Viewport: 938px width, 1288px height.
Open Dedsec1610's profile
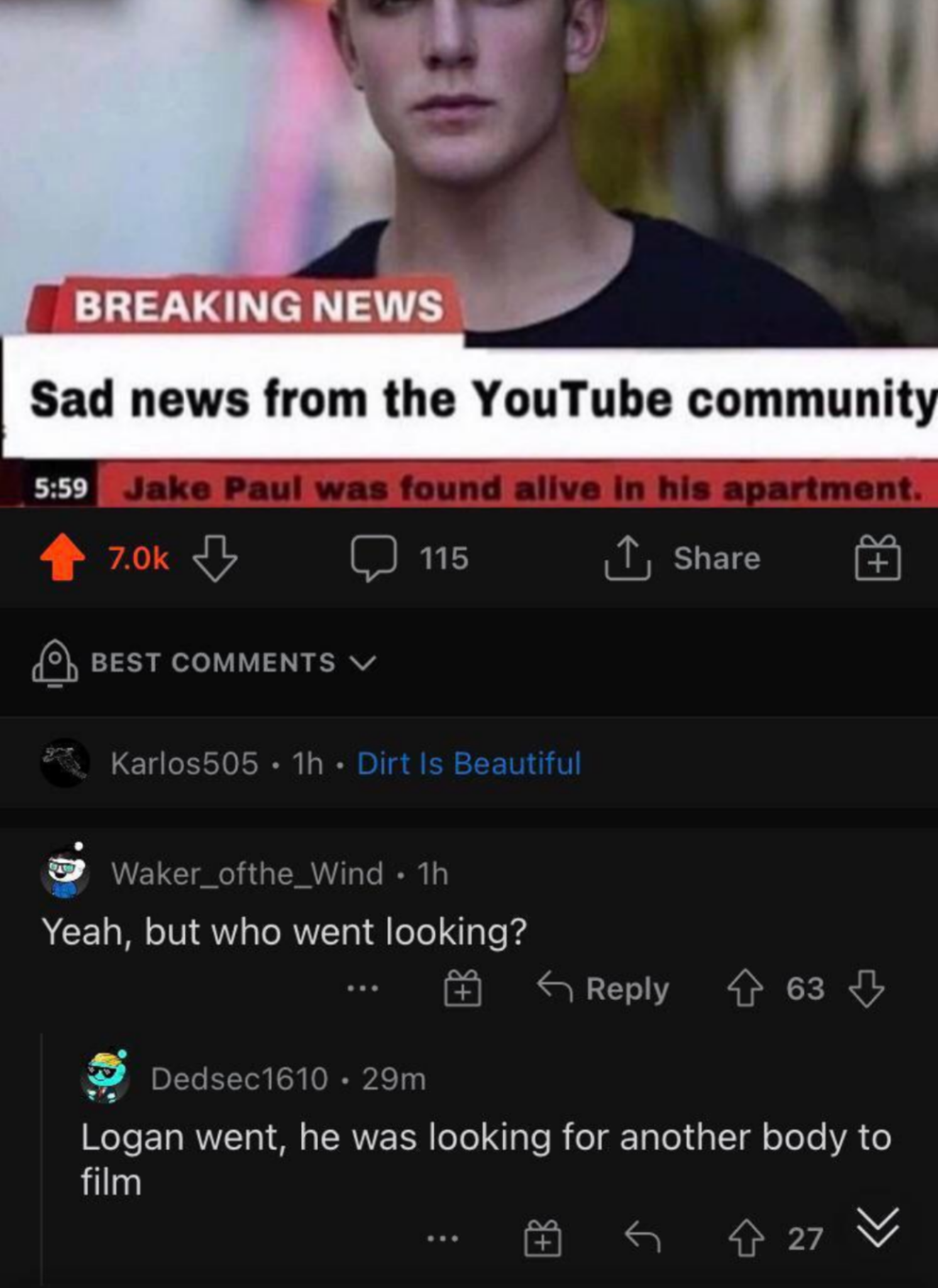pos(239,1079)
